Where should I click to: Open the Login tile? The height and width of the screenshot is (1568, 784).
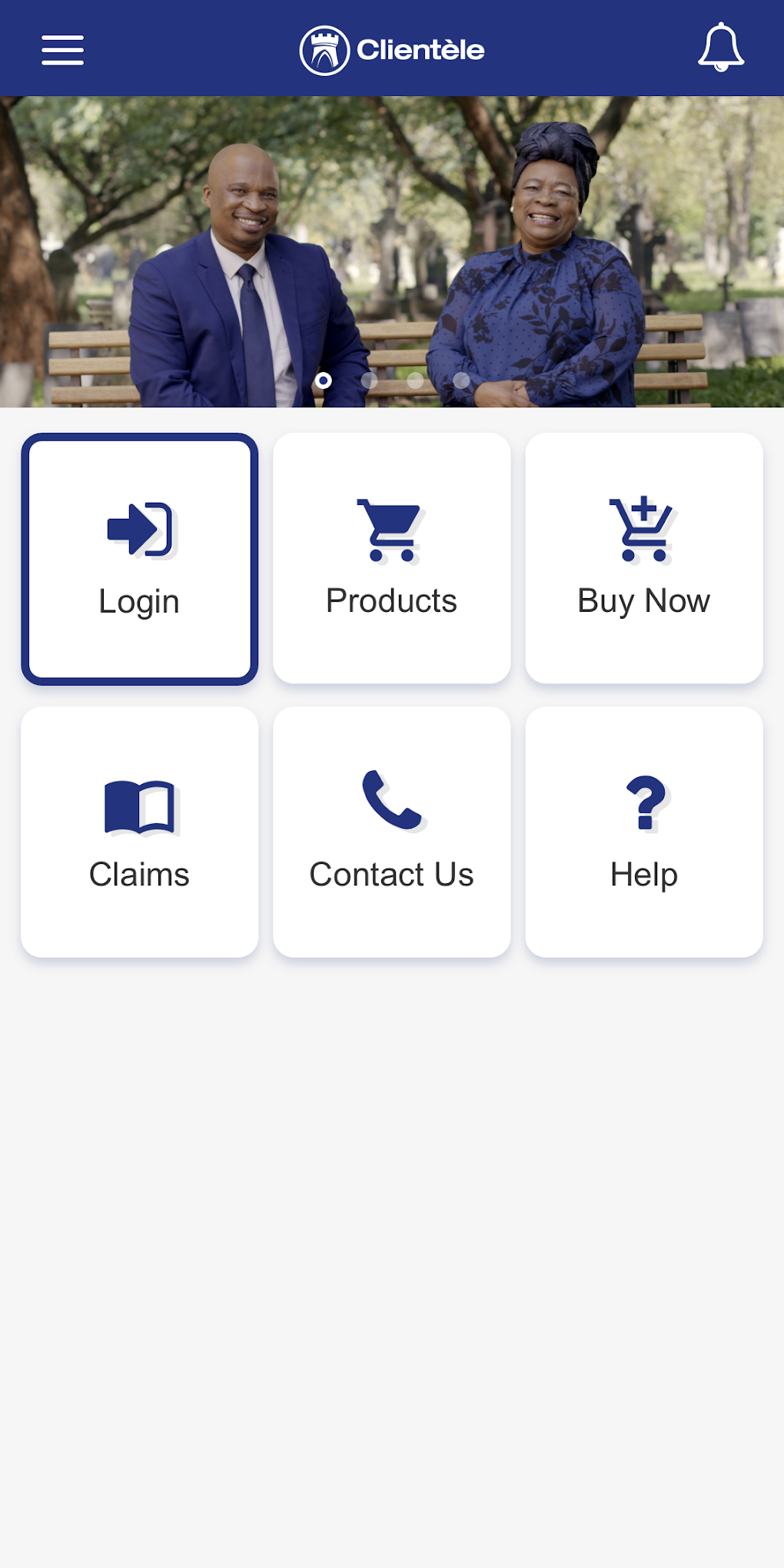138,559
